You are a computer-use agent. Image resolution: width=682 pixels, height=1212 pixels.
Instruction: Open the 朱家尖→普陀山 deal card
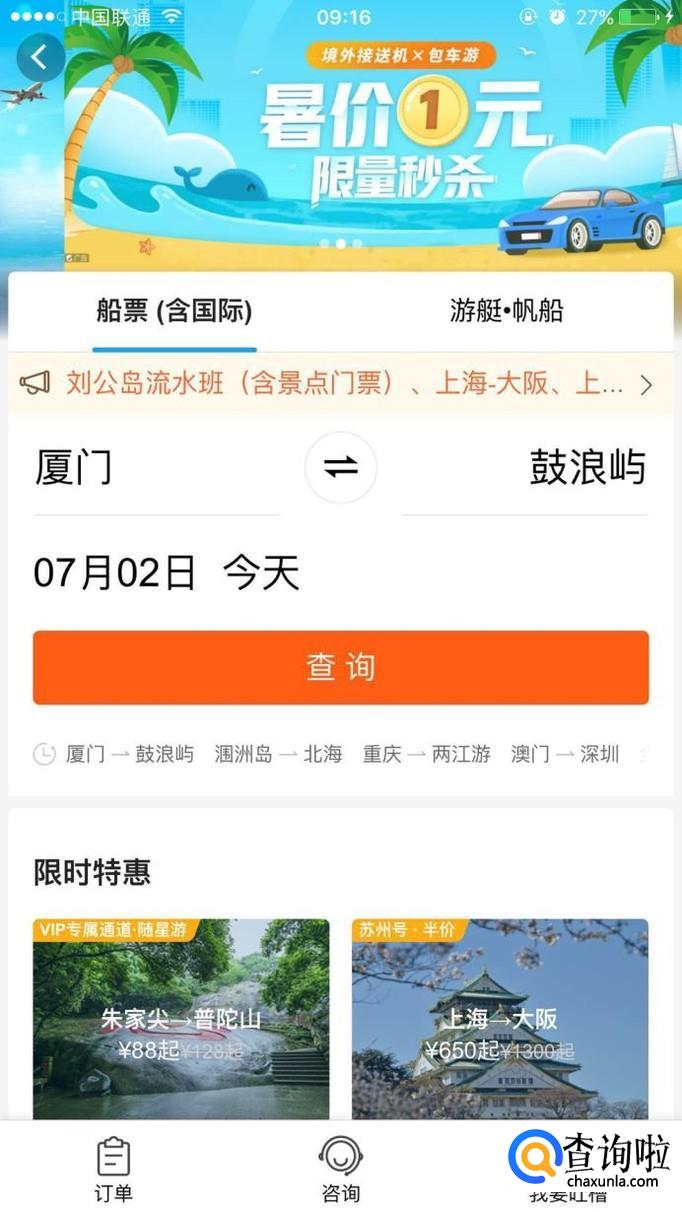(x=181, y=1018)
